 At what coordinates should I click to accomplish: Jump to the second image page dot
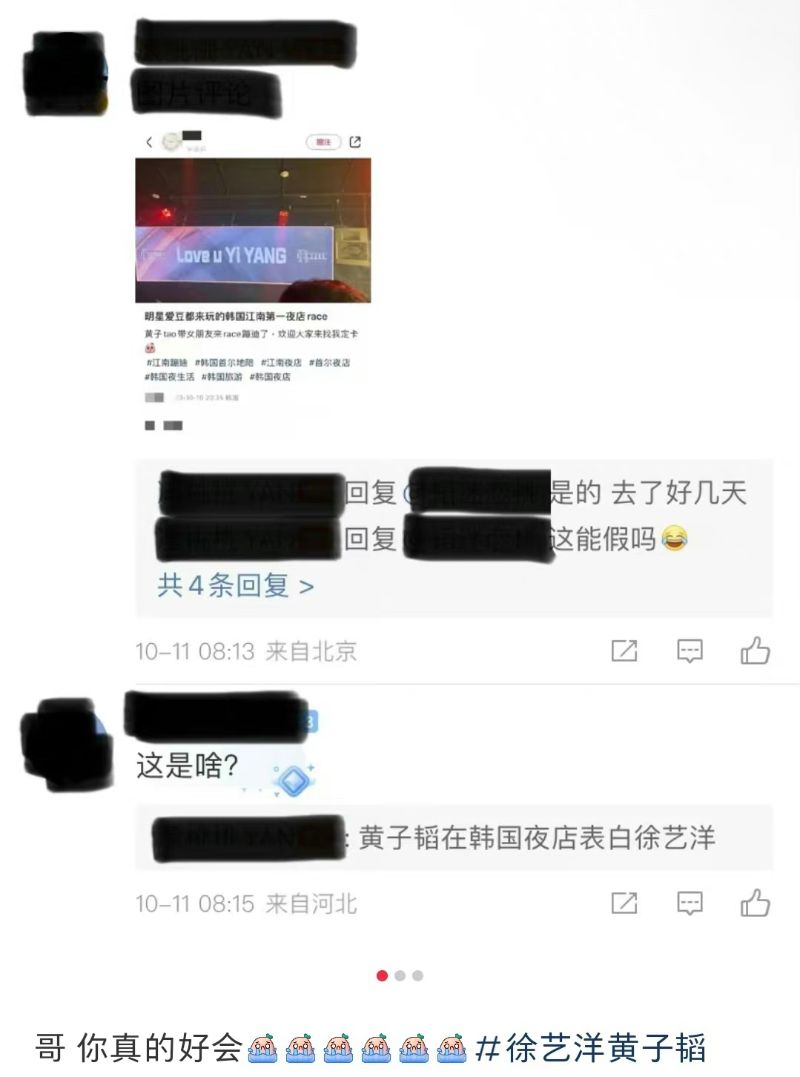point(400,975)
